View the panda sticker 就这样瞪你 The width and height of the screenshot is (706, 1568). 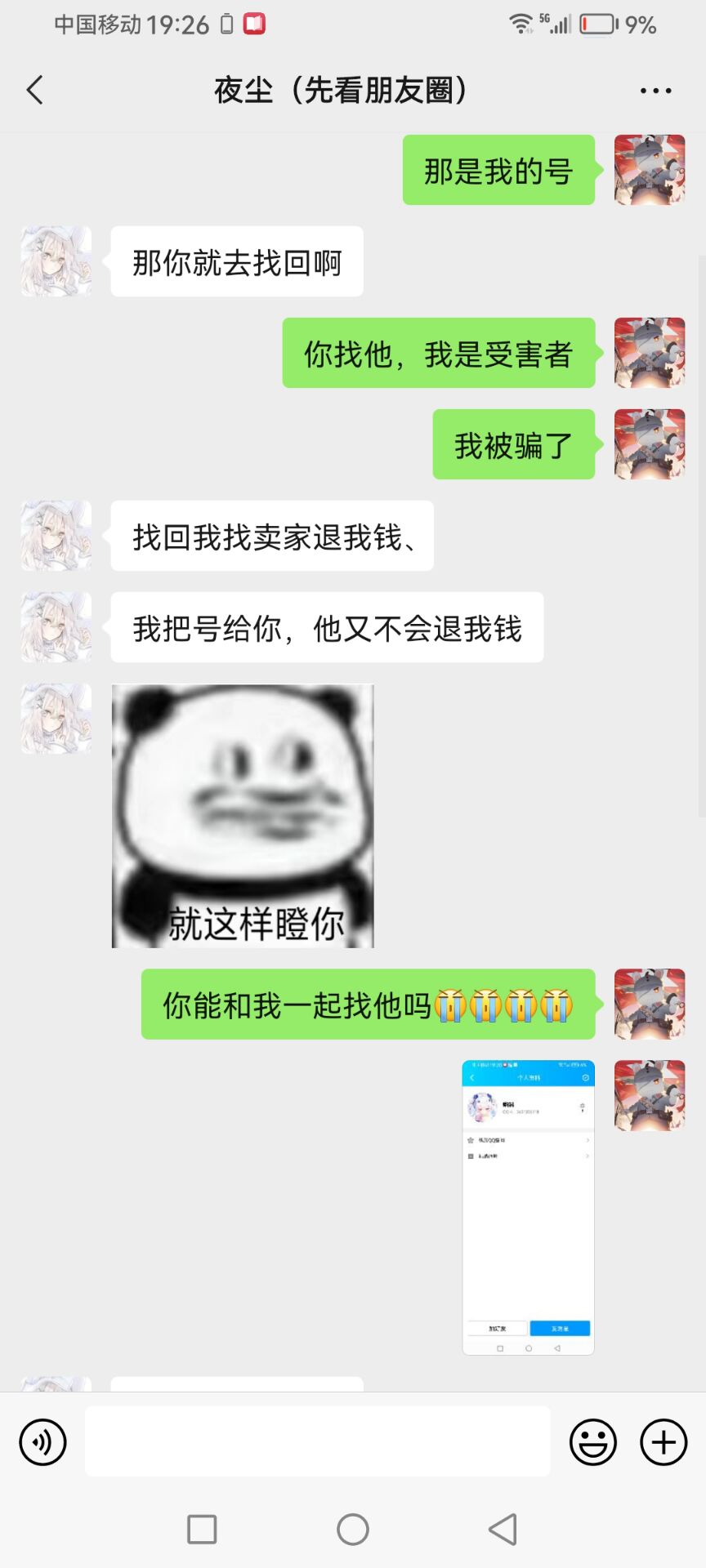(x=243, y=816)
